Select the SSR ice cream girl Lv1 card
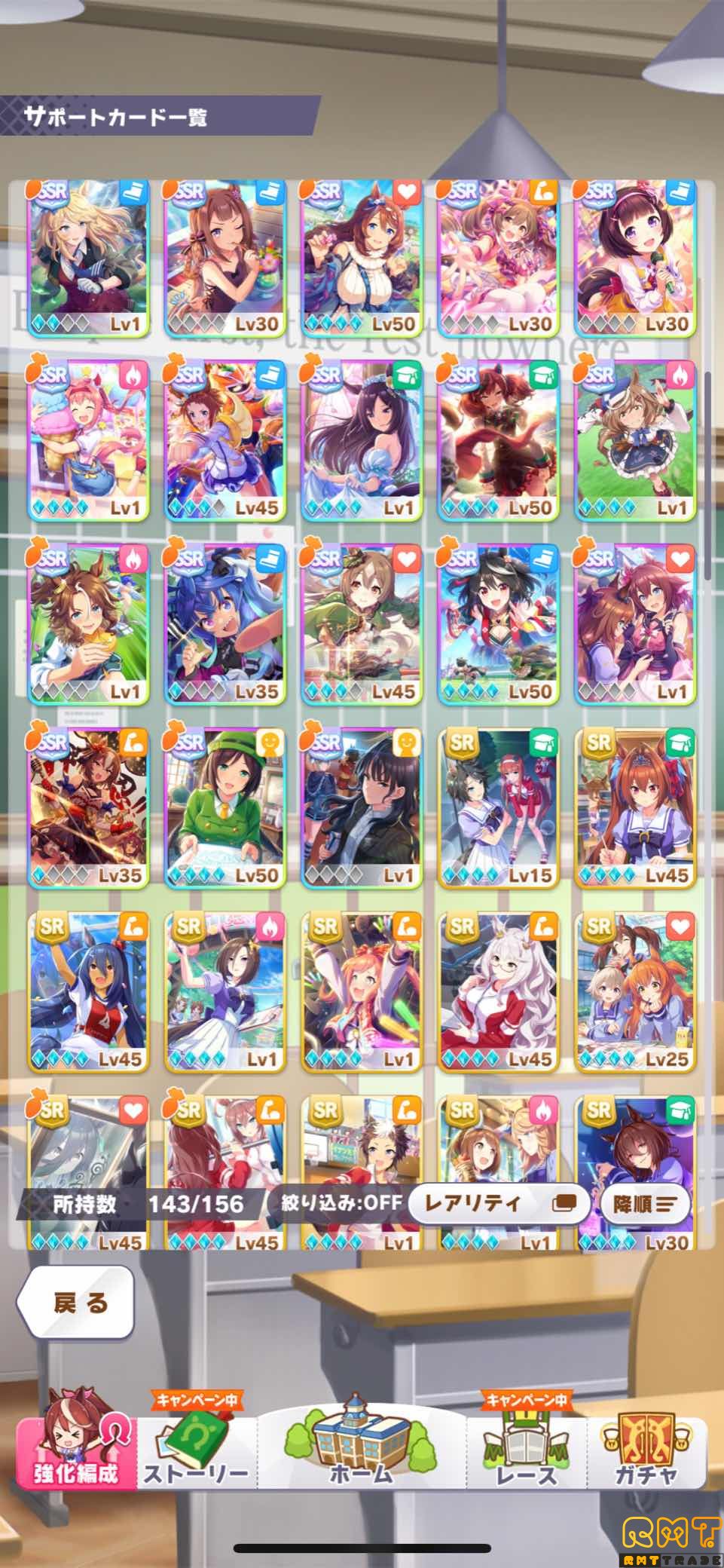The height and width of the screenshot is (1568, 724). coord(89,439)
